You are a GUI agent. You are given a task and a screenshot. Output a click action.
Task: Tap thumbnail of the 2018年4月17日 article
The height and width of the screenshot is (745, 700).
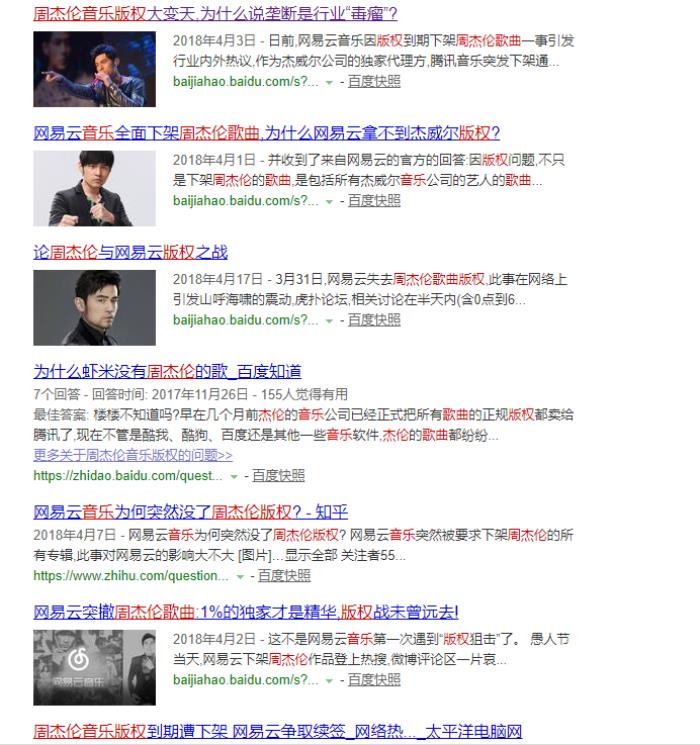coord(94,307)
